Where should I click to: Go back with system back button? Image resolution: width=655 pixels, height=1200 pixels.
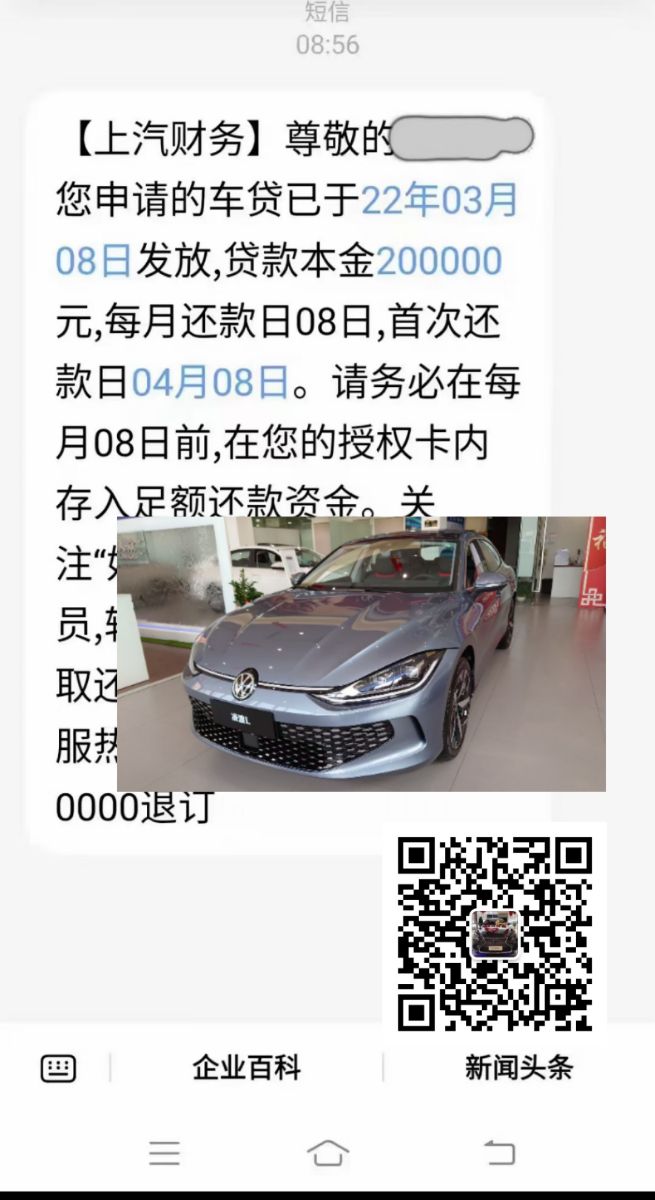[x=498, y=1152]
